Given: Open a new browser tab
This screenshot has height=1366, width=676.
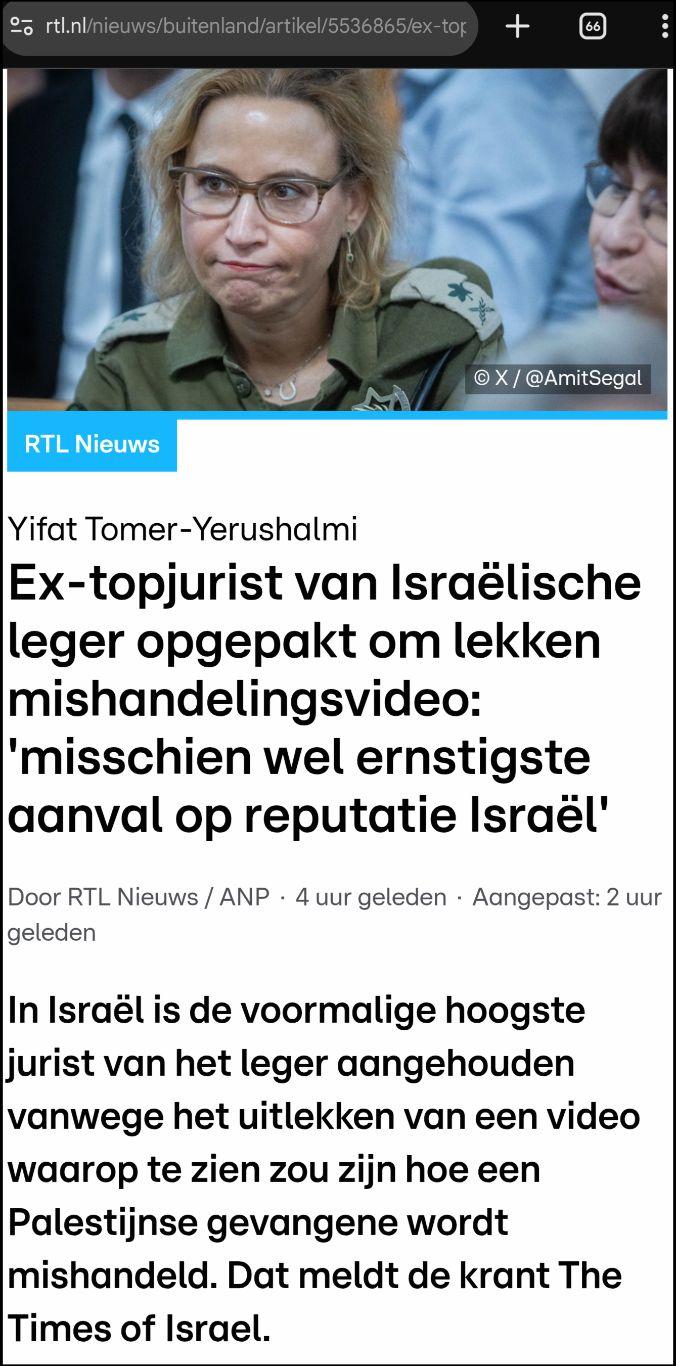Looking at the screenshot, I should coord(517,27).
